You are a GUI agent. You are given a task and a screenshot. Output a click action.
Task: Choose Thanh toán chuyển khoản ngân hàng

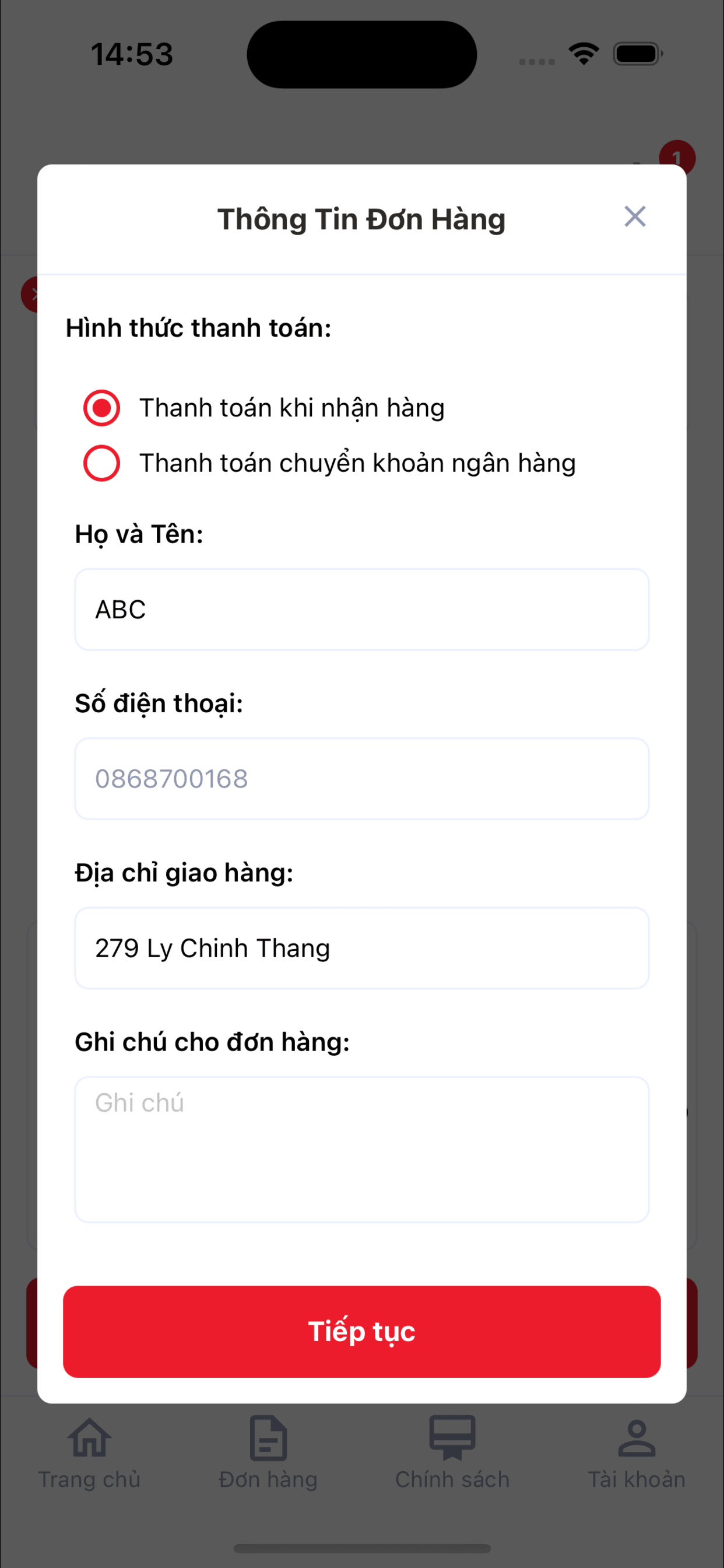click(101, 463)
